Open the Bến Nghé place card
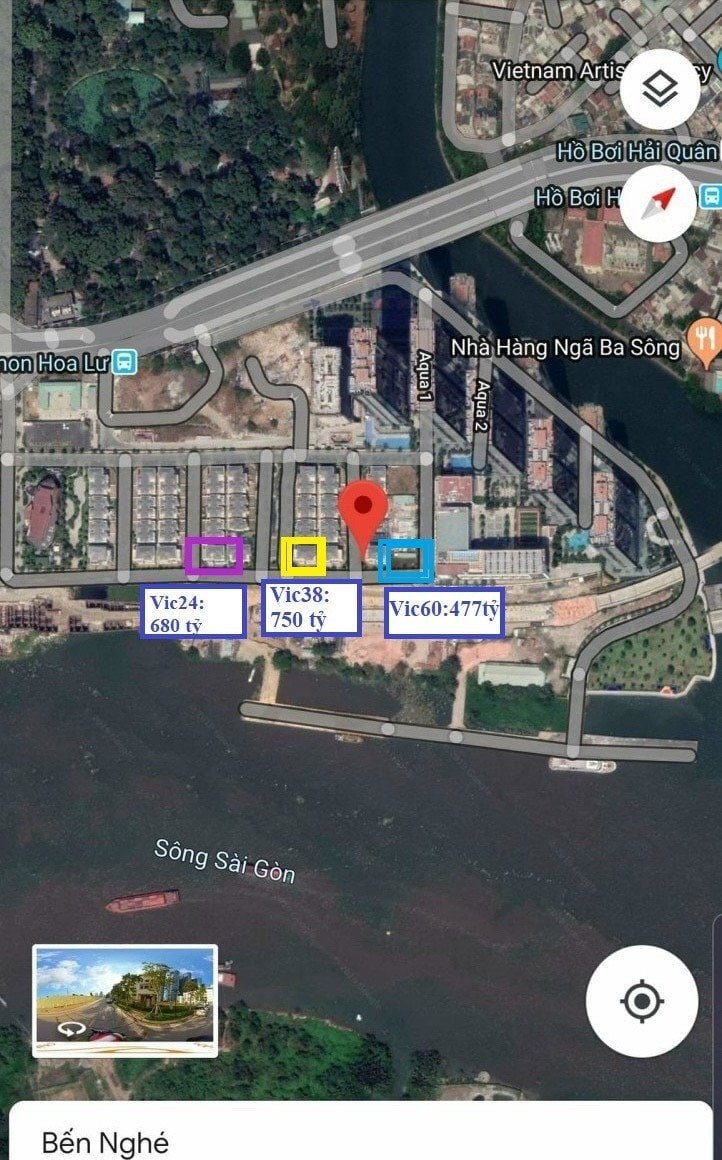The image size is (722, 1160). (x=361, y=1130)
